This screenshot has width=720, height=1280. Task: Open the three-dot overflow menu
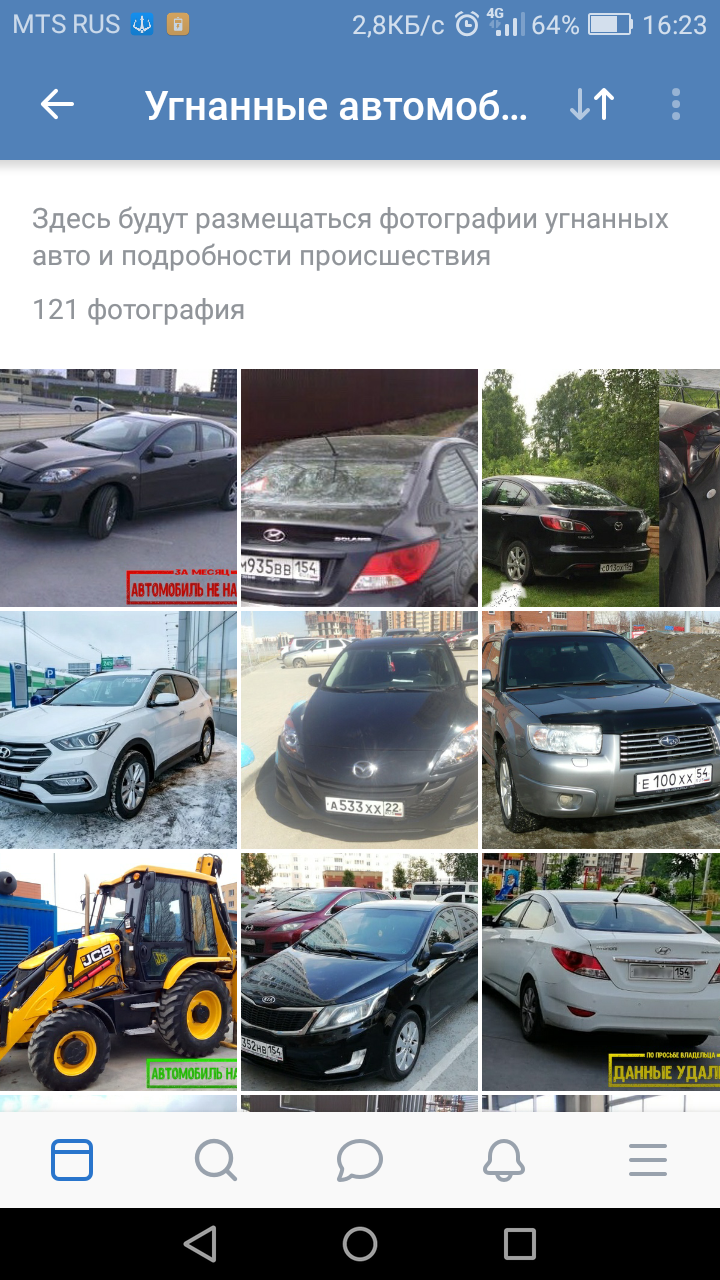pyautogui.click(x=676, y=105)
